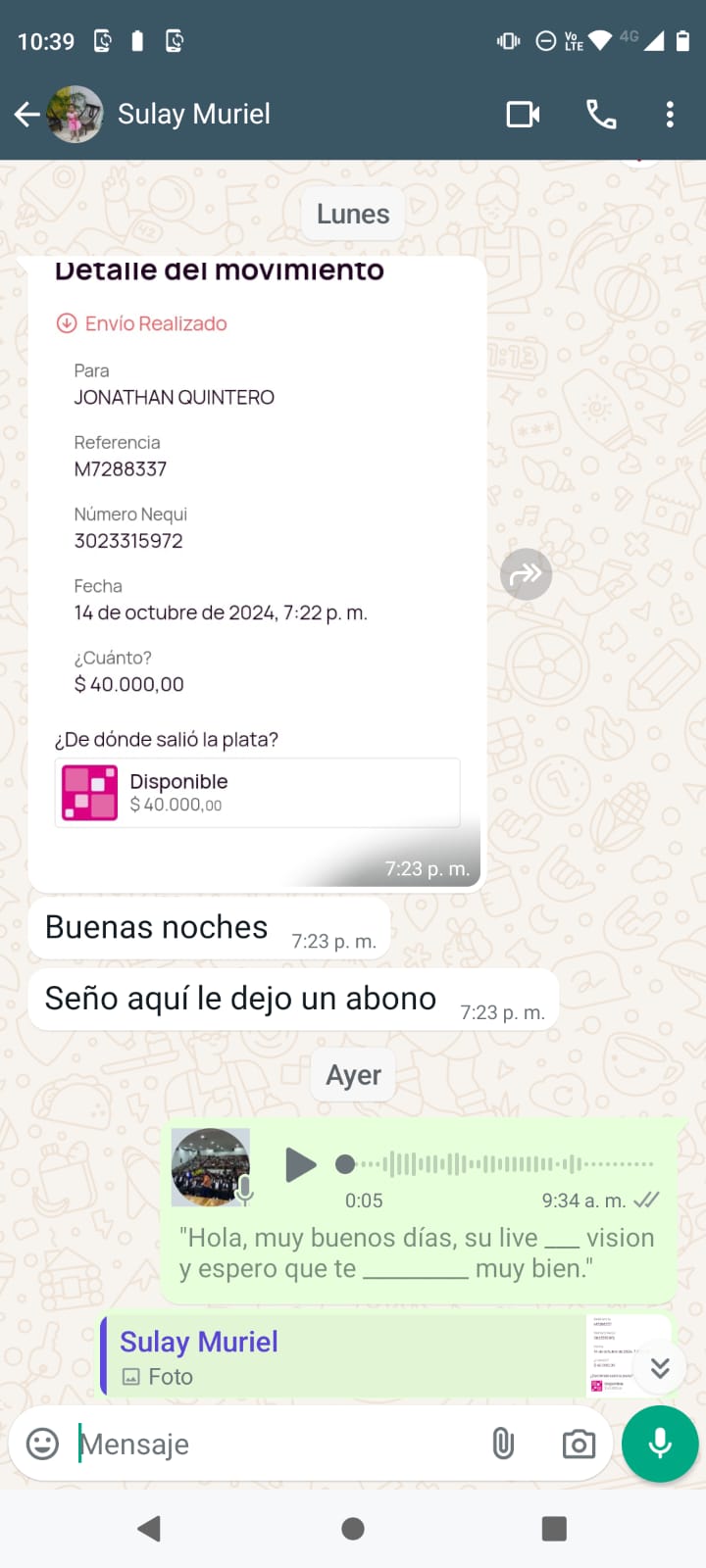The height and width of the screenshot is (1568, 706).
Task: Play the 0:05 voice message
Action: (300, 1164)
